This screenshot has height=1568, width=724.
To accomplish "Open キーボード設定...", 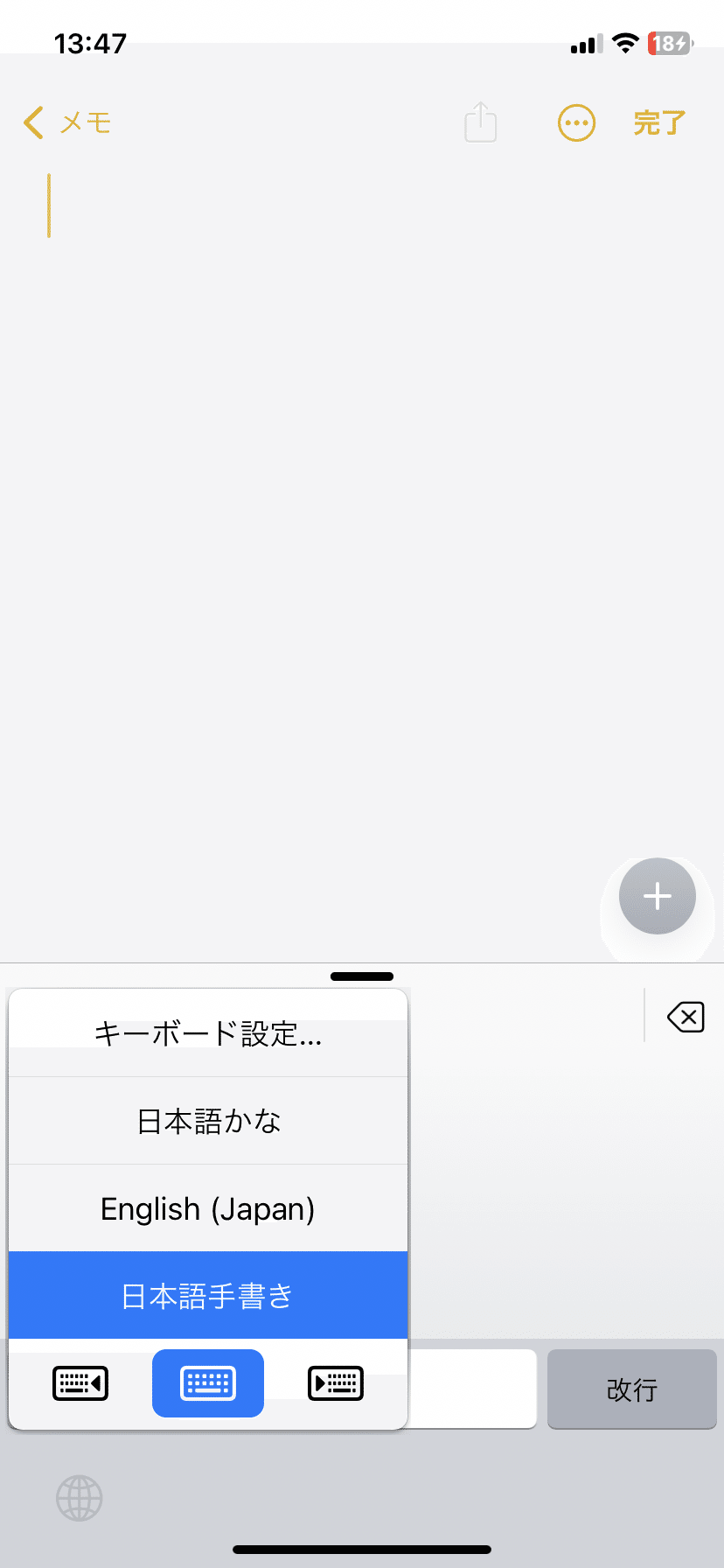I will coord(208,1034).
